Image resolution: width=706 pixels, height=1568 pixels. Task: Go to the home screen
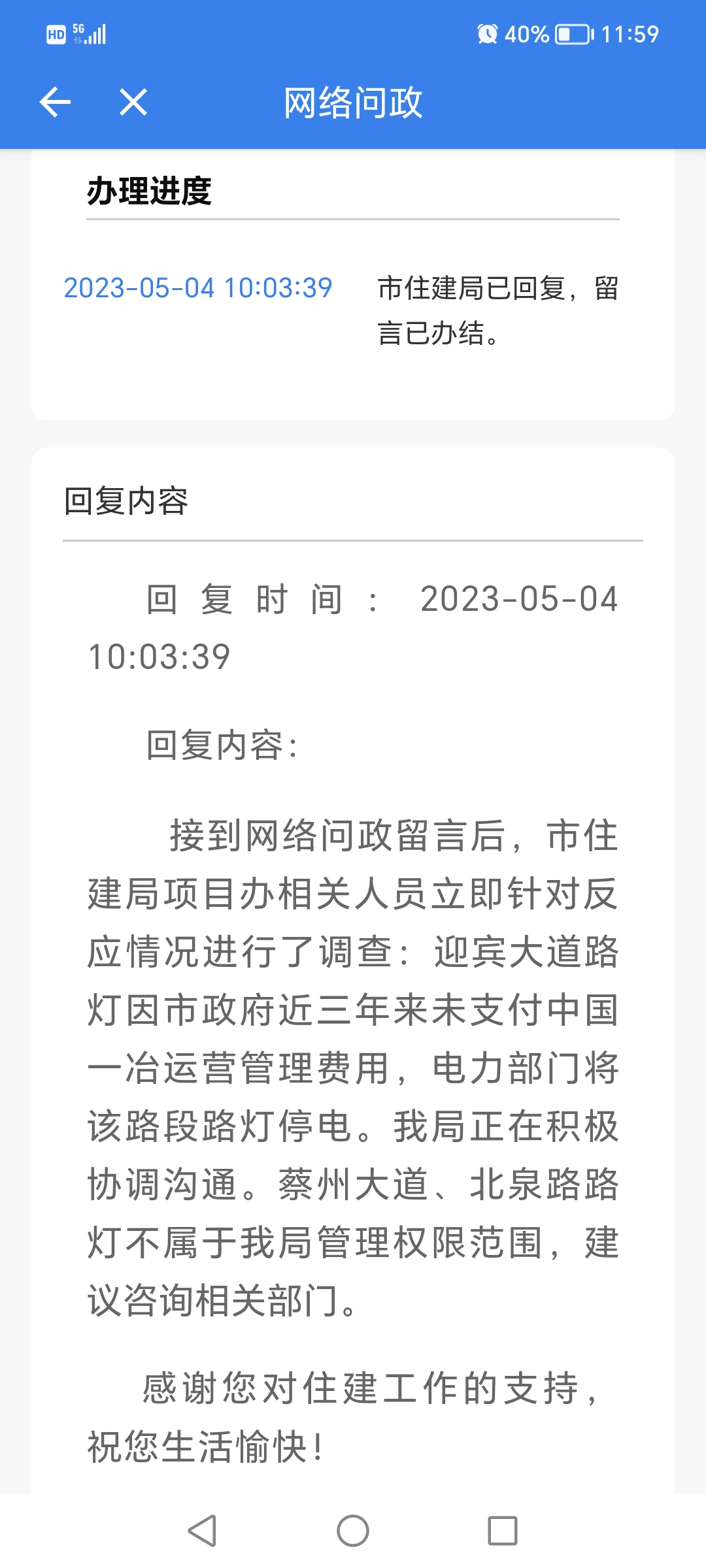[x=353, y=1531]
